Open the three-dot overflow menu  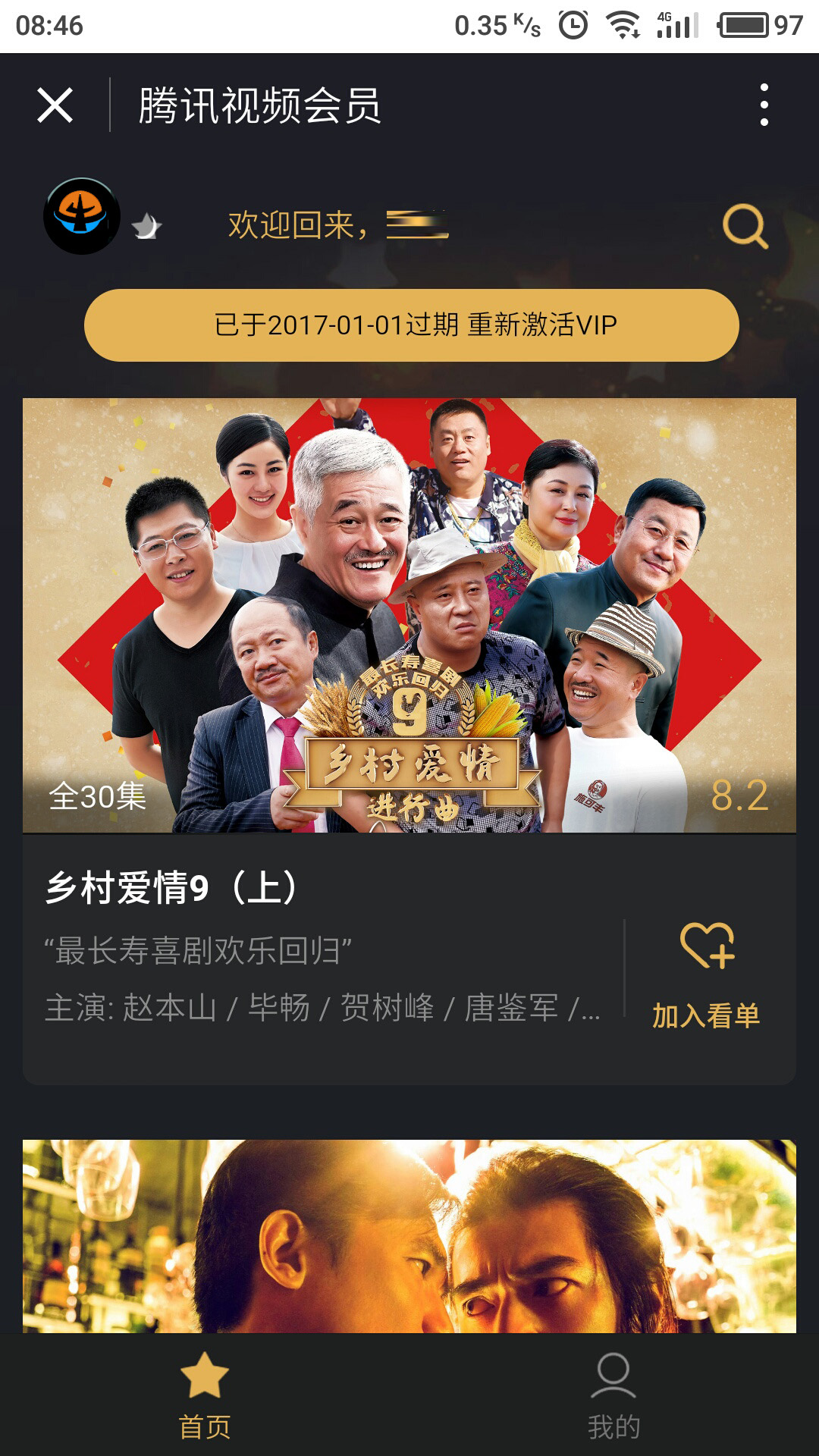764,105
